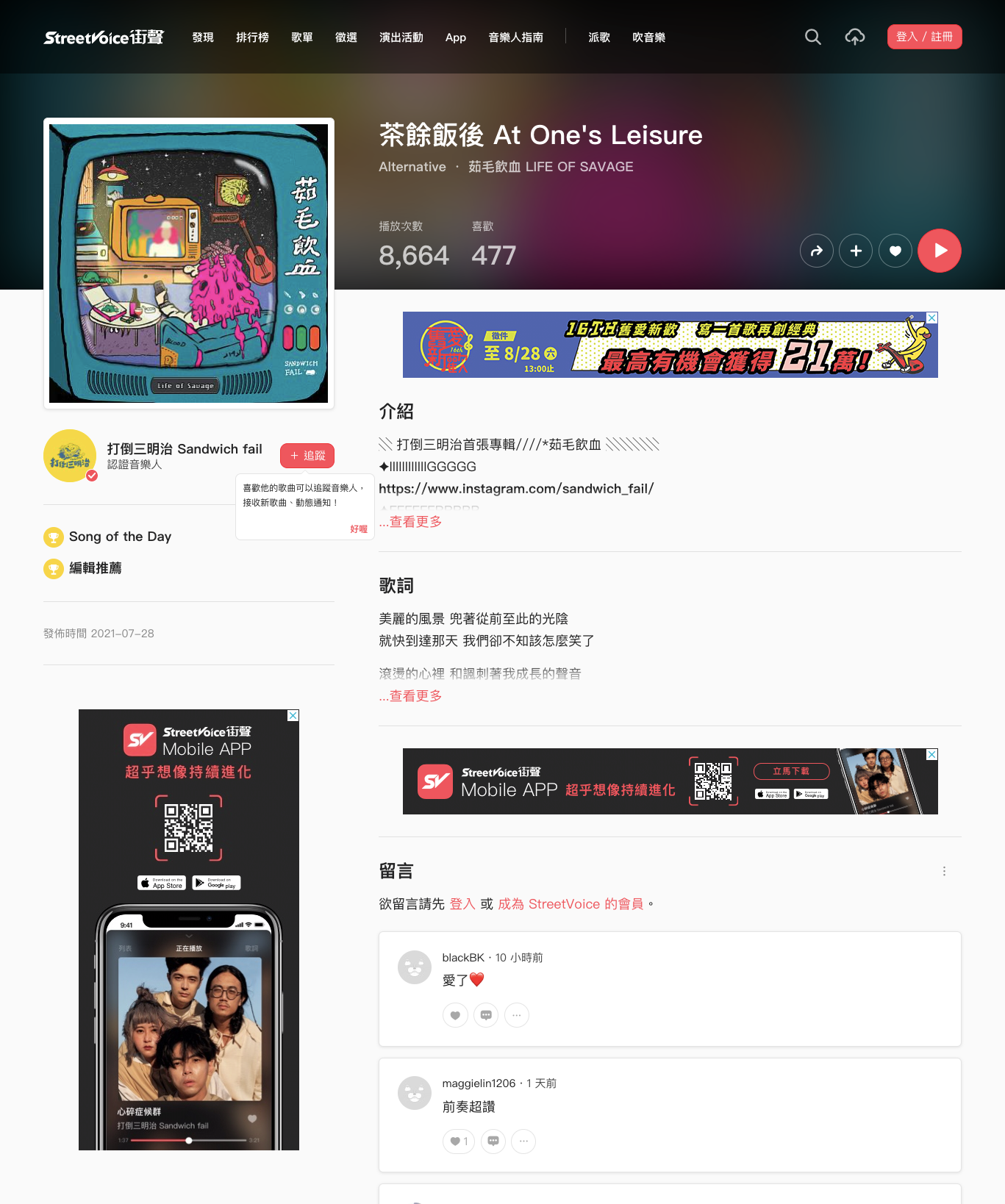Close the top banner ad
Screen dimensions: 1005x1204
click(931, 318)
